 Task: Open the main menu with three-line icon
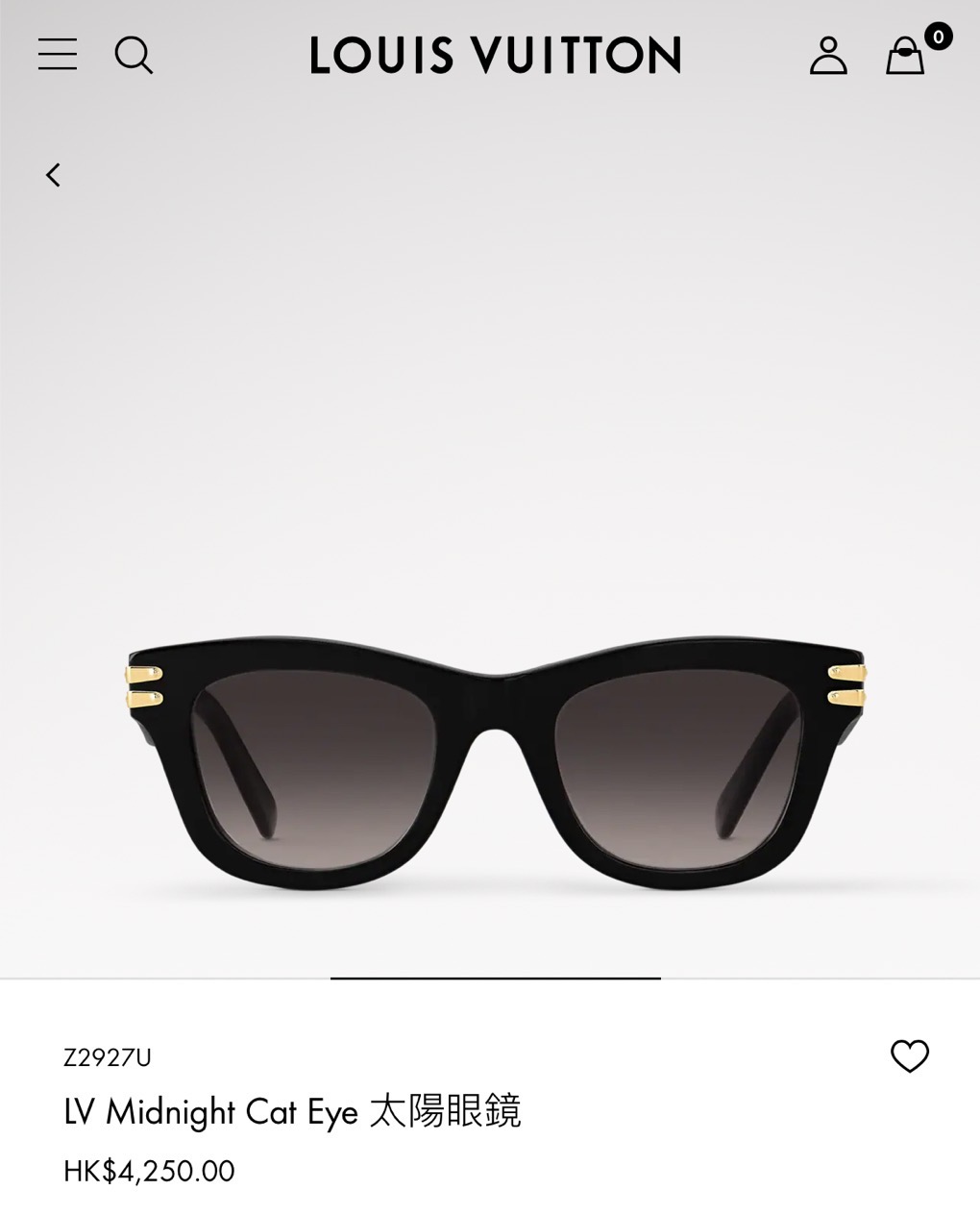[57, 56]
